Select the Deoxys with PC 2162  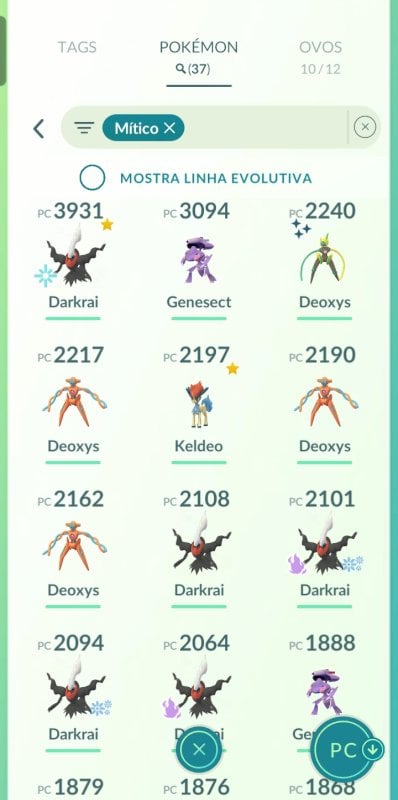(73, 548)
